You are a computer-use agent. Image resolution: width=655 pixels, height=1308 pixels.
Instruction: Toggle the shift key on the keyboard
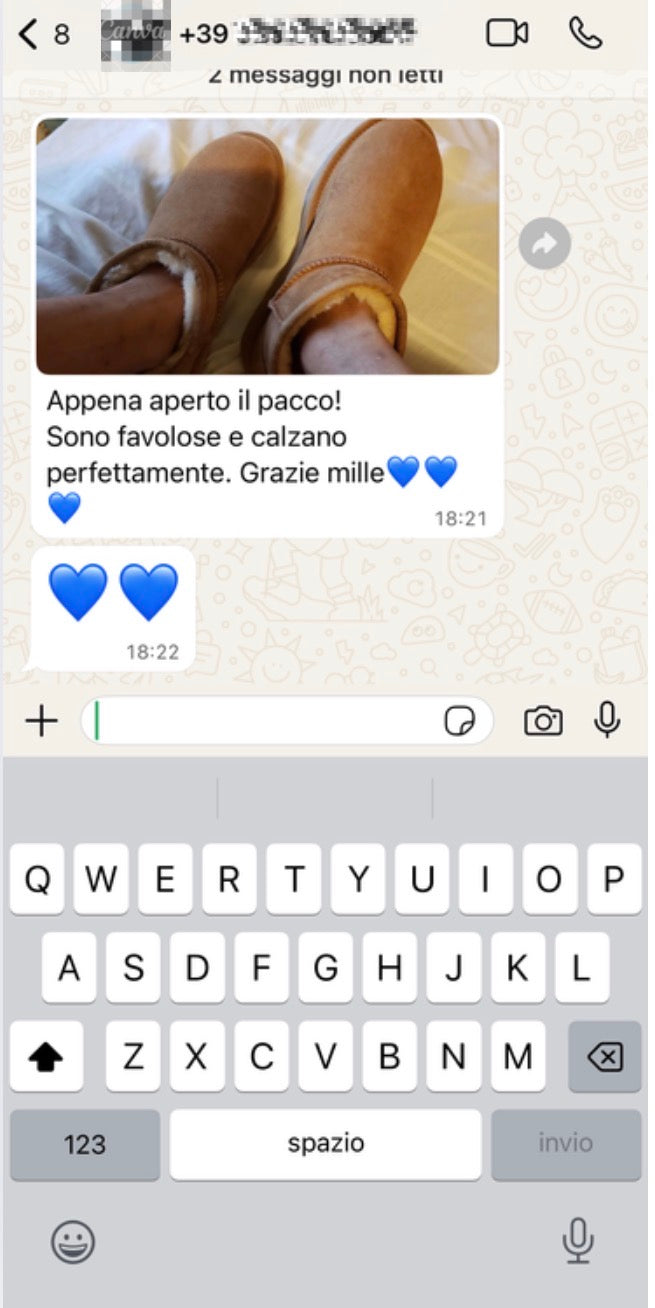pos(46,1056)
